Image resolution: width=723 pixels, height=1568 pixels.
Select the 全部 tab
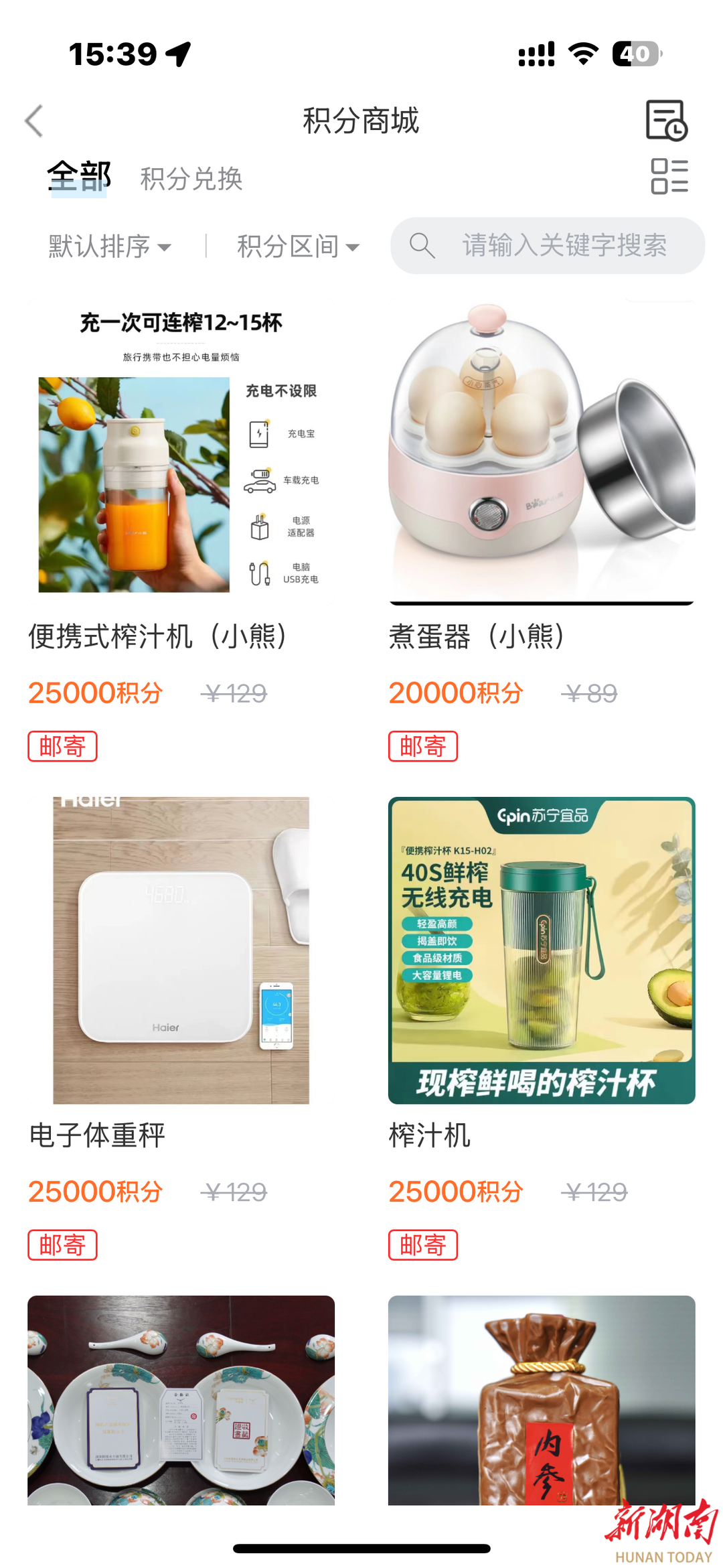(79, 177)
